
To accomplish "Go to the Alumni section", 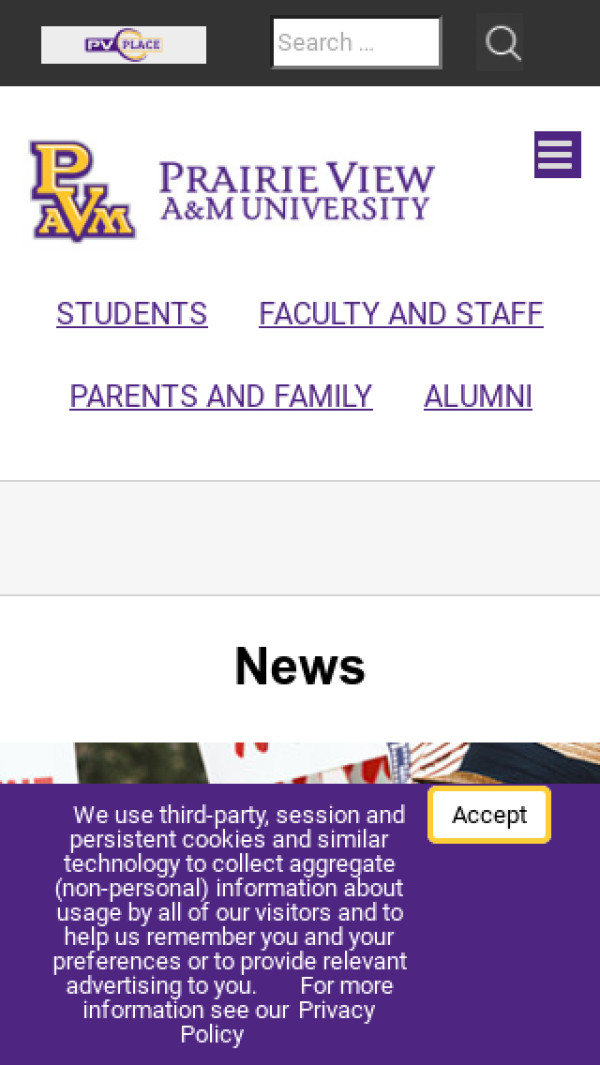I will (478, 397).
